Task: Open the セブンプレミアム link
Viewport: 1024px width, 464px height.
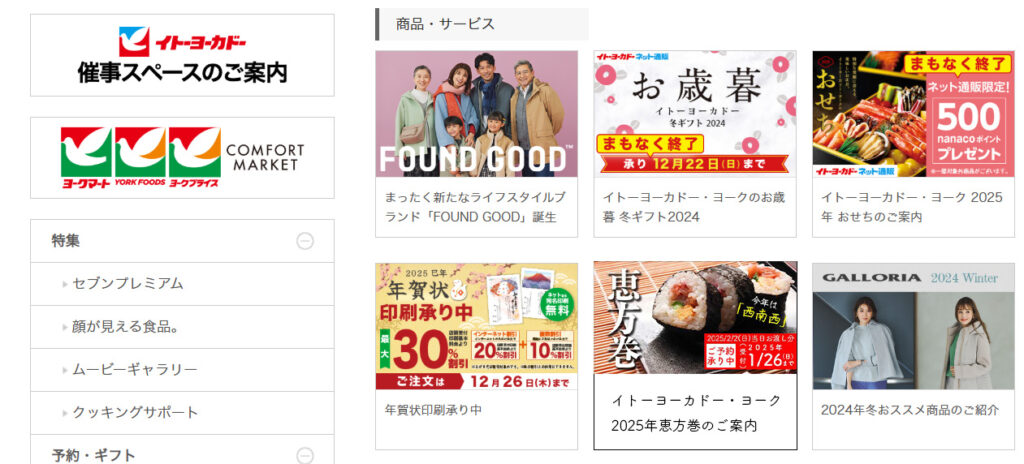Action: pyautogui.click(x=127, y=283)
